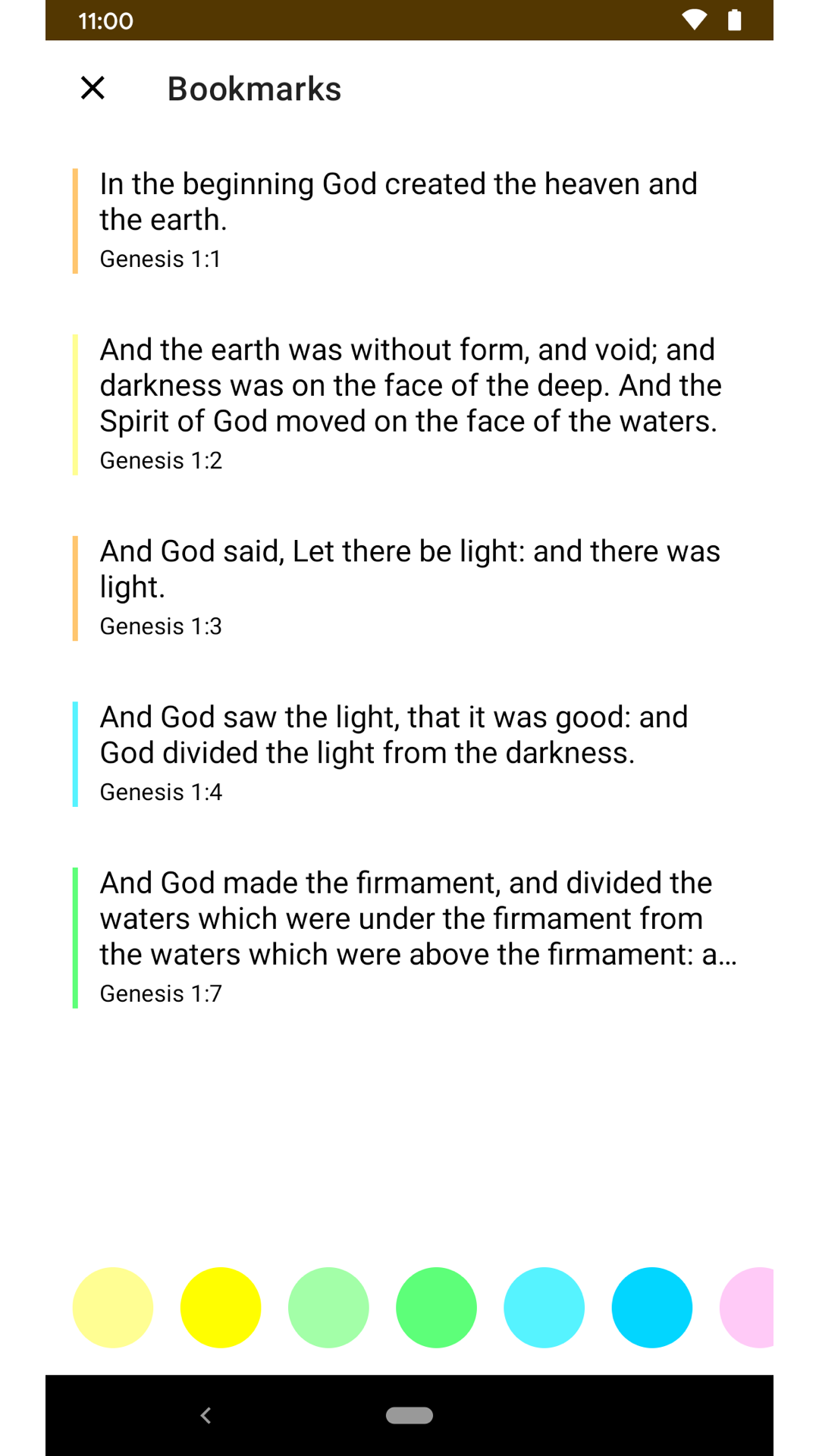
Task: Open the Genesis 1:4 bookmark
Action: click(409, 754)
